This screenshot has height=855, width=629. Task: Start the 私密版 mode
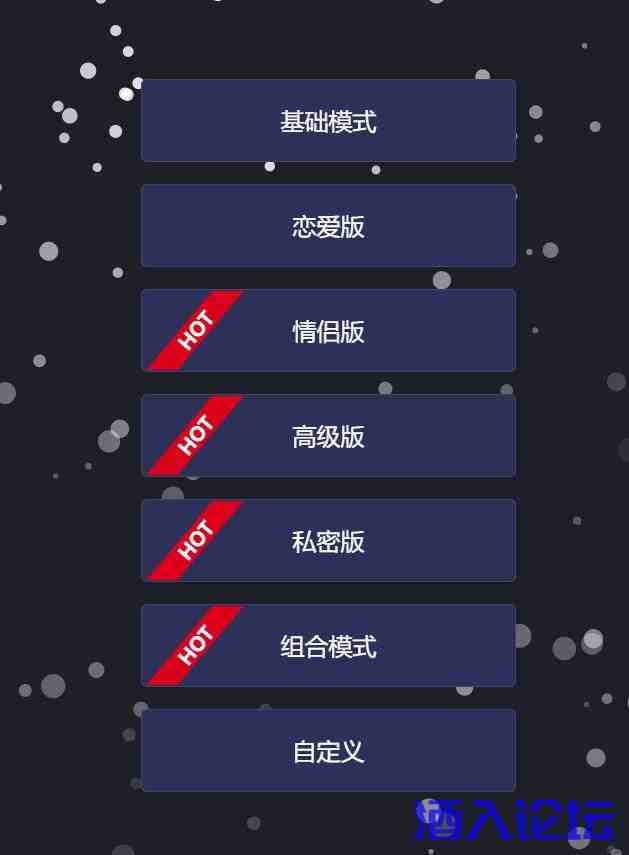point(328,541)
